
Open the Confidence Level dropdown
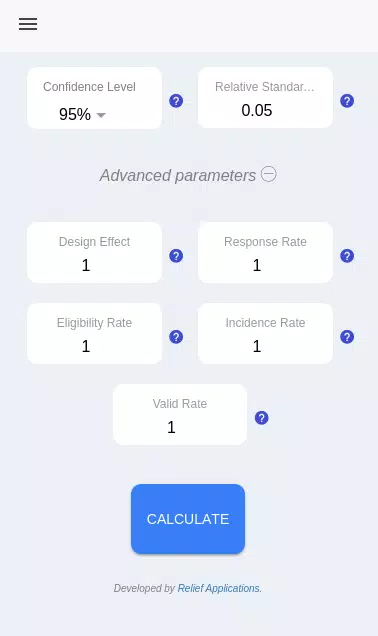[94, 98]
